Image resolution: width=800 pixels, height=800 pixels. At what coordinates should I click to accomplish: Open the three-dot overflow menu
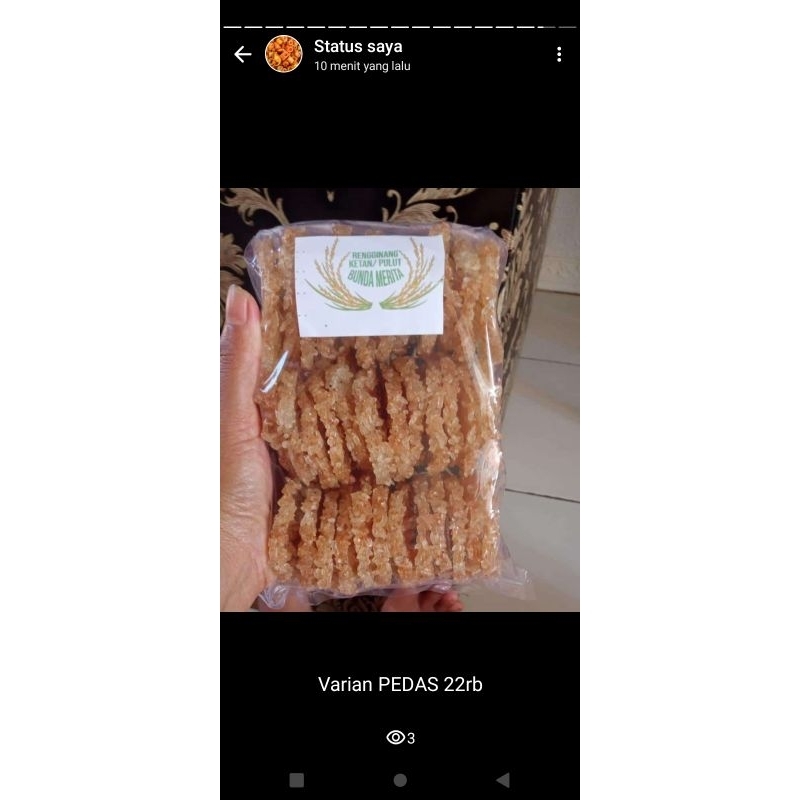(559, 54)
